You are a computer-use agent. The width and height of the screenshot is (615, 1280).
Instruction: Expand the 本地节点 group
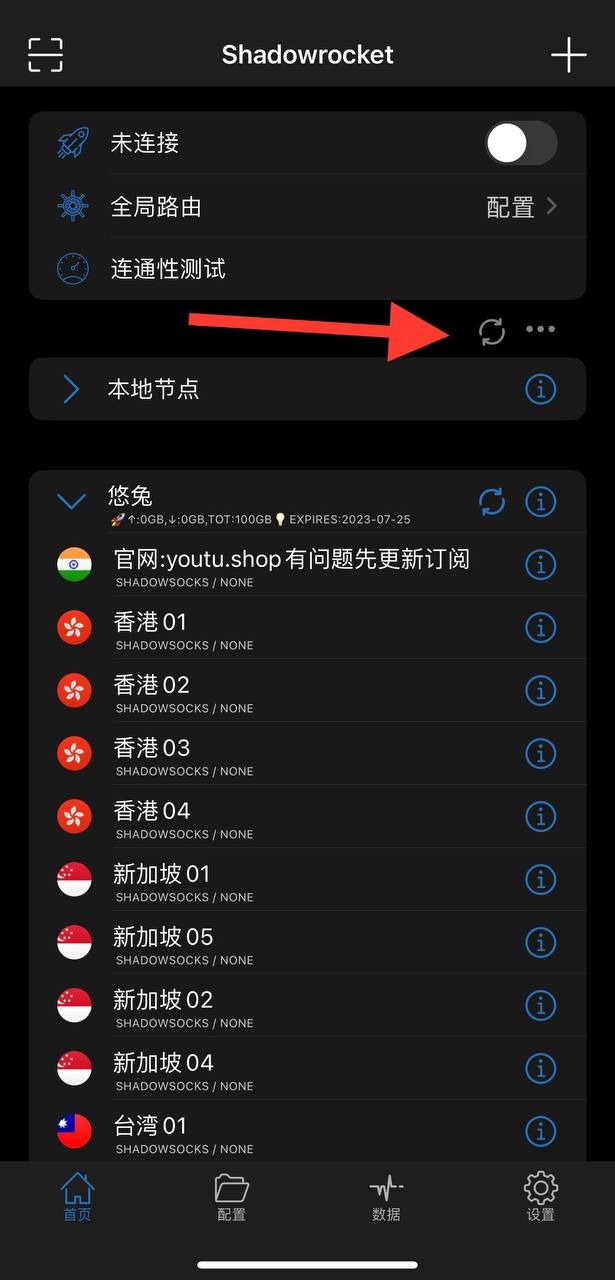click(x=71, y=389)
